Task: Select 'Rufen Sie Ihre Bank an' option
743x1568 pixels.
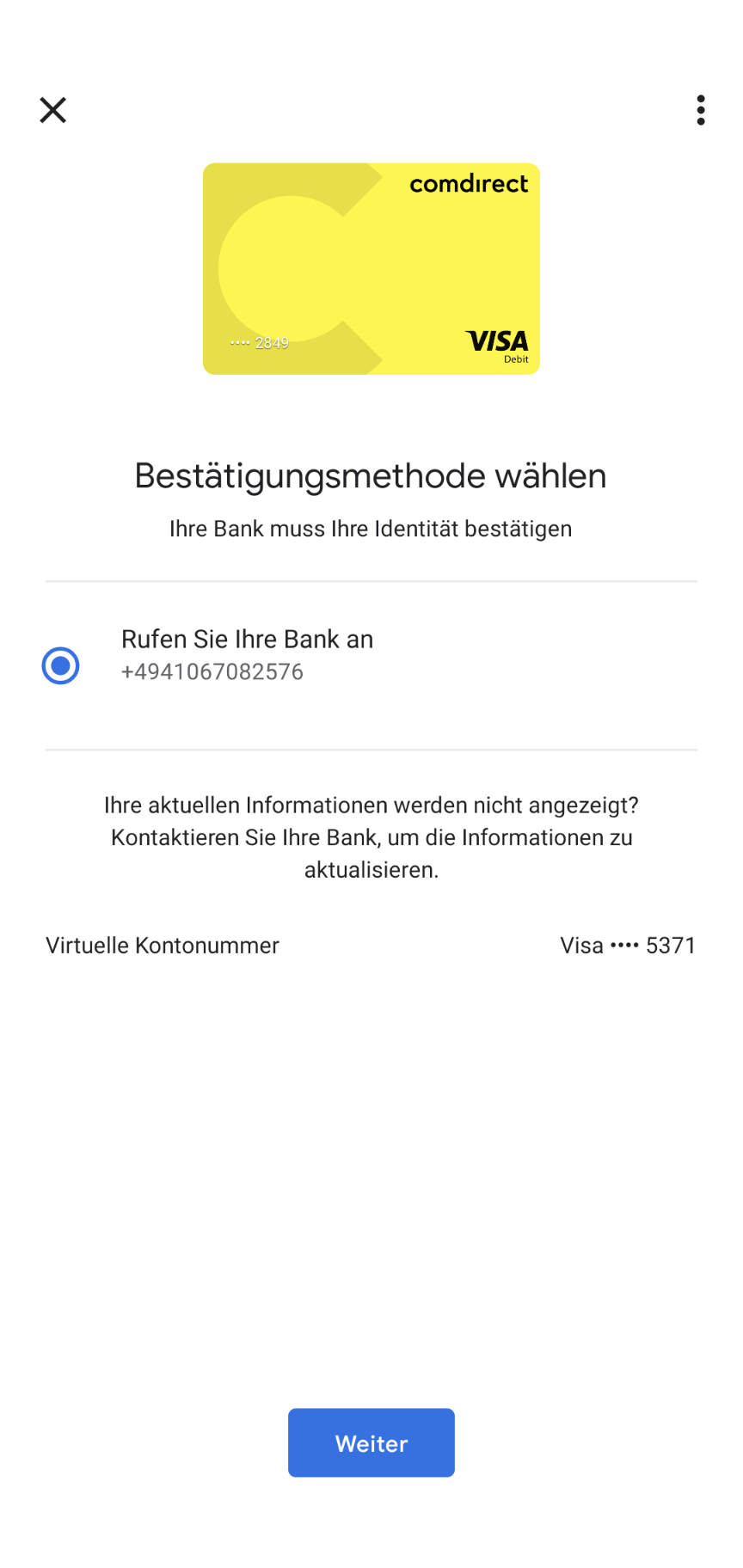Action: [x=61, y=666]
